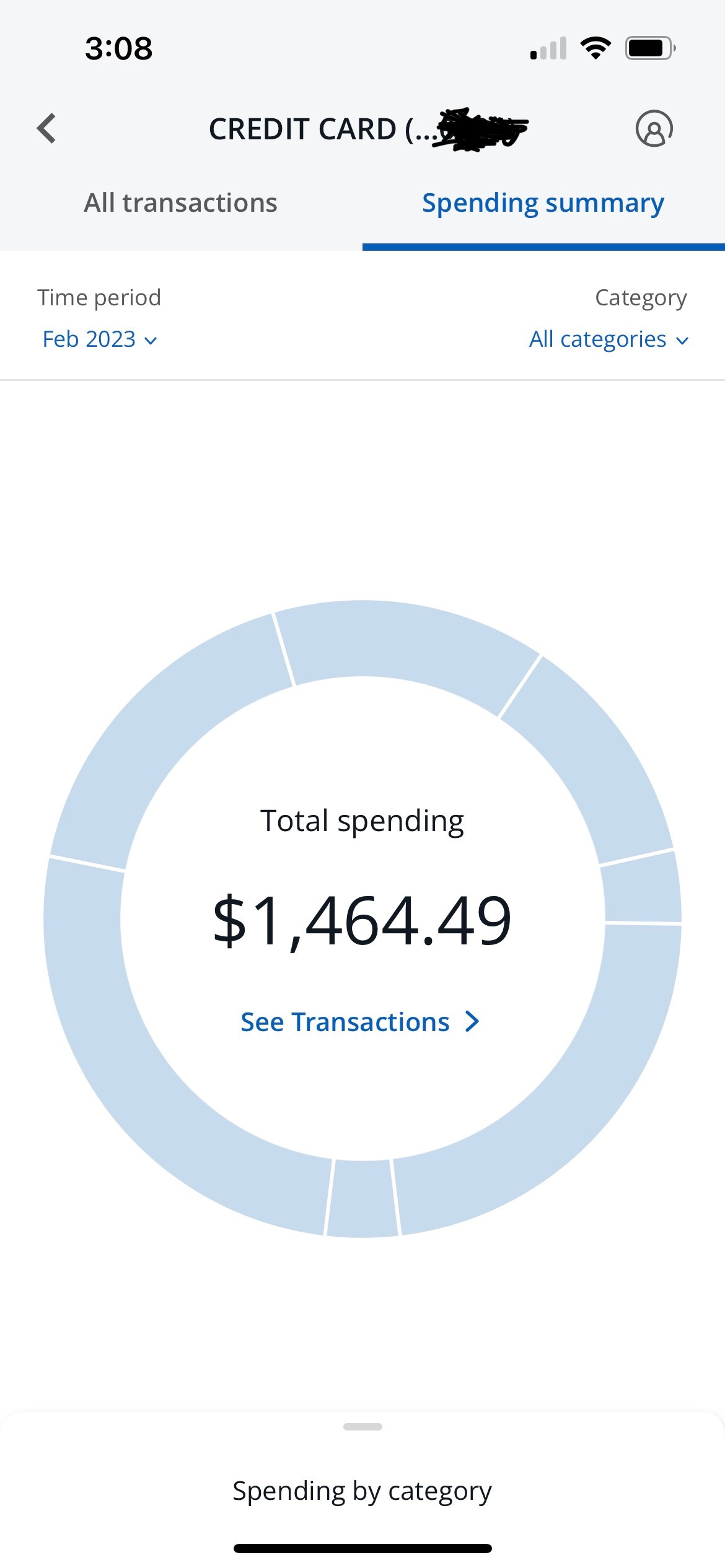Open the Feb 2023 time period dropdown
725x1568 pixels.
click(100, 339)
